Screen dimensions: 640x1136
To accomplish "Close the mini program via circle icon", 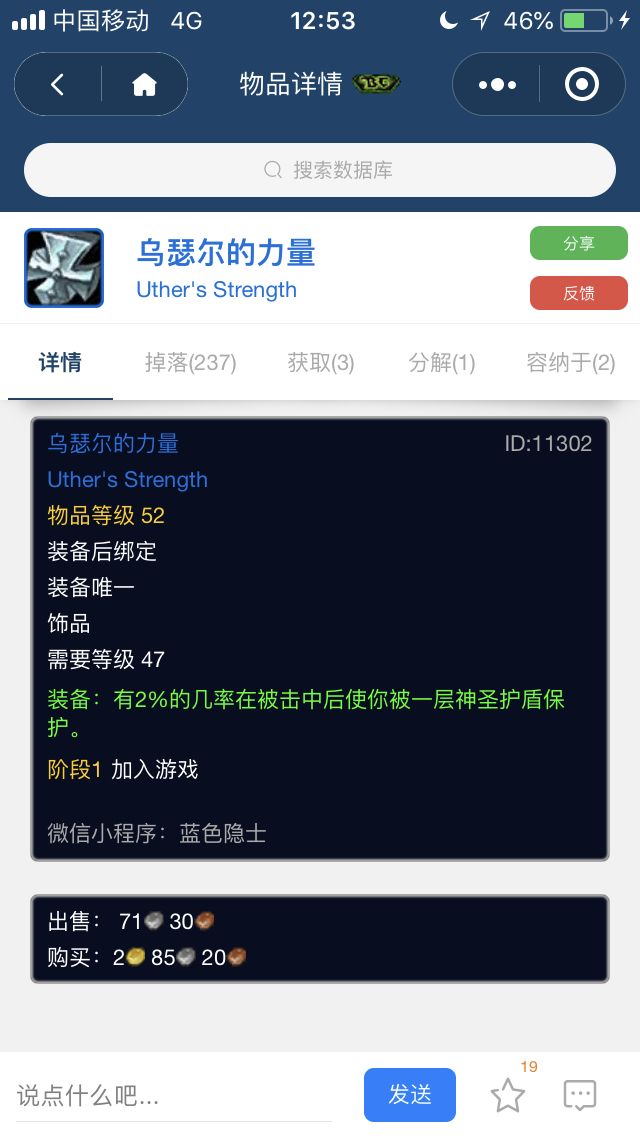I will click(x=581, y=85).
